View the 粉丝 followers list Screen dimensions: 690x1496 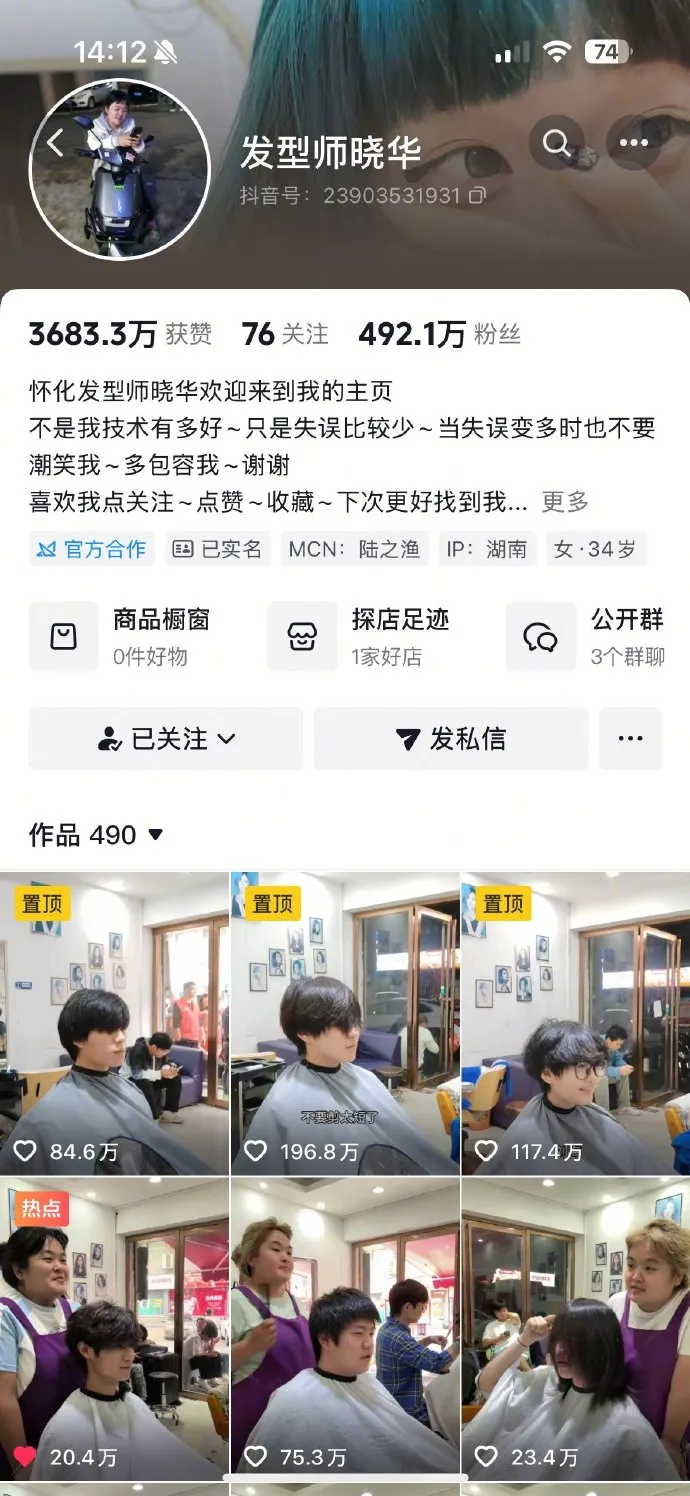[440, 335]
